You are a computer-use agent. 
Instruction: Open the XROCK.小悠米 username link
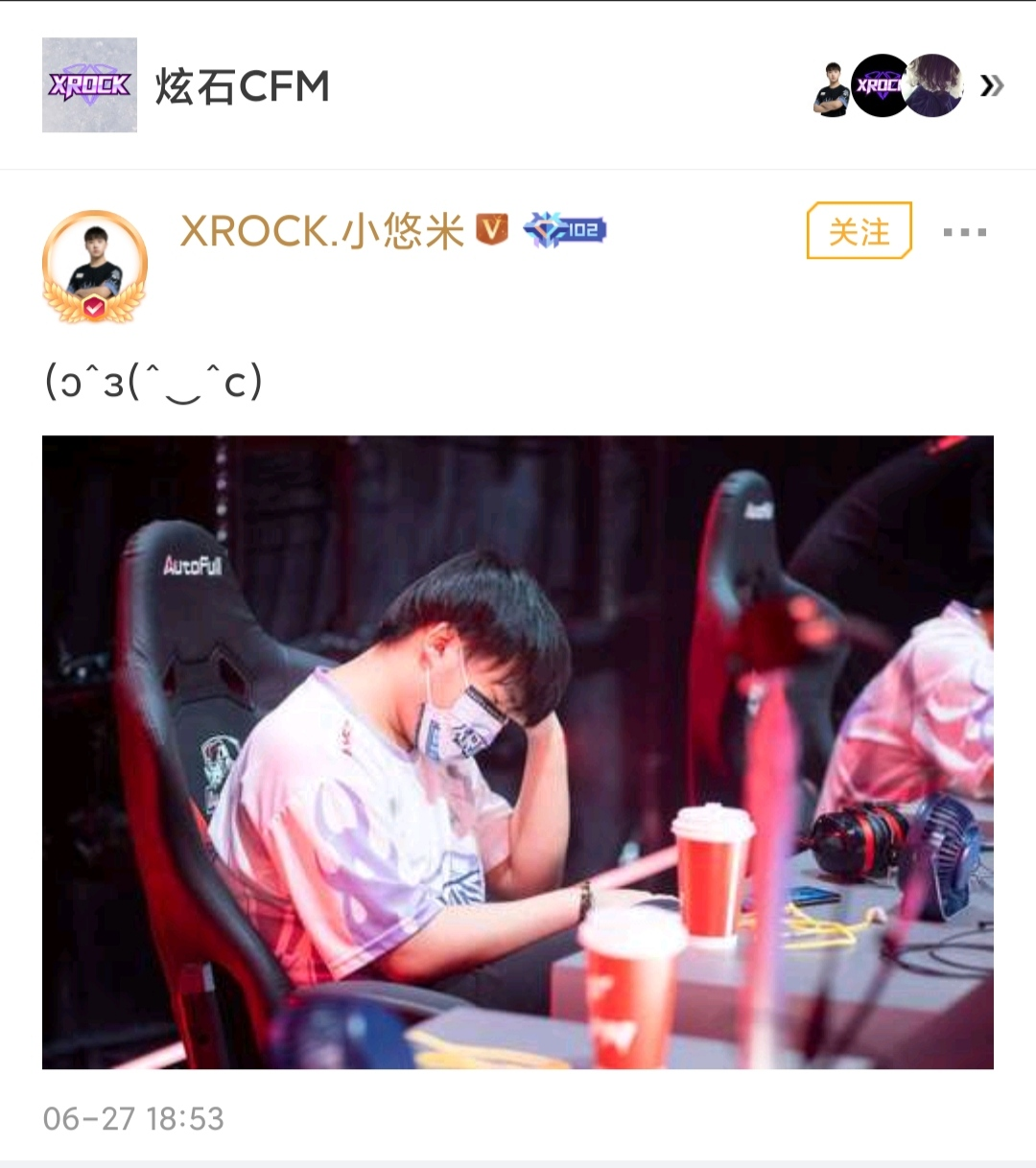(321, 231)
